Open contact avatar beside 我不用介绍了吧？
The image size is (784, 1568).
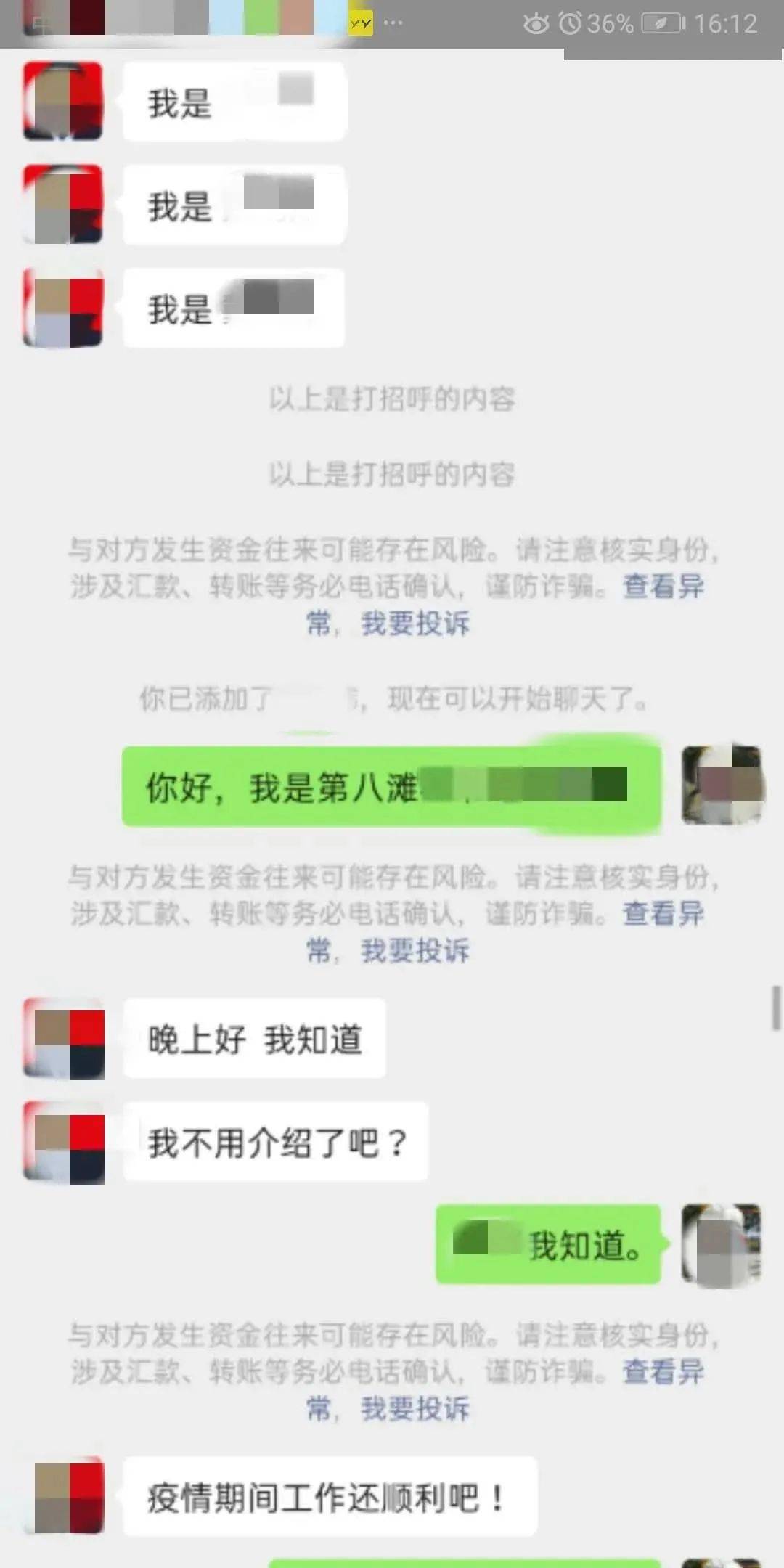tap(64, 1142)
